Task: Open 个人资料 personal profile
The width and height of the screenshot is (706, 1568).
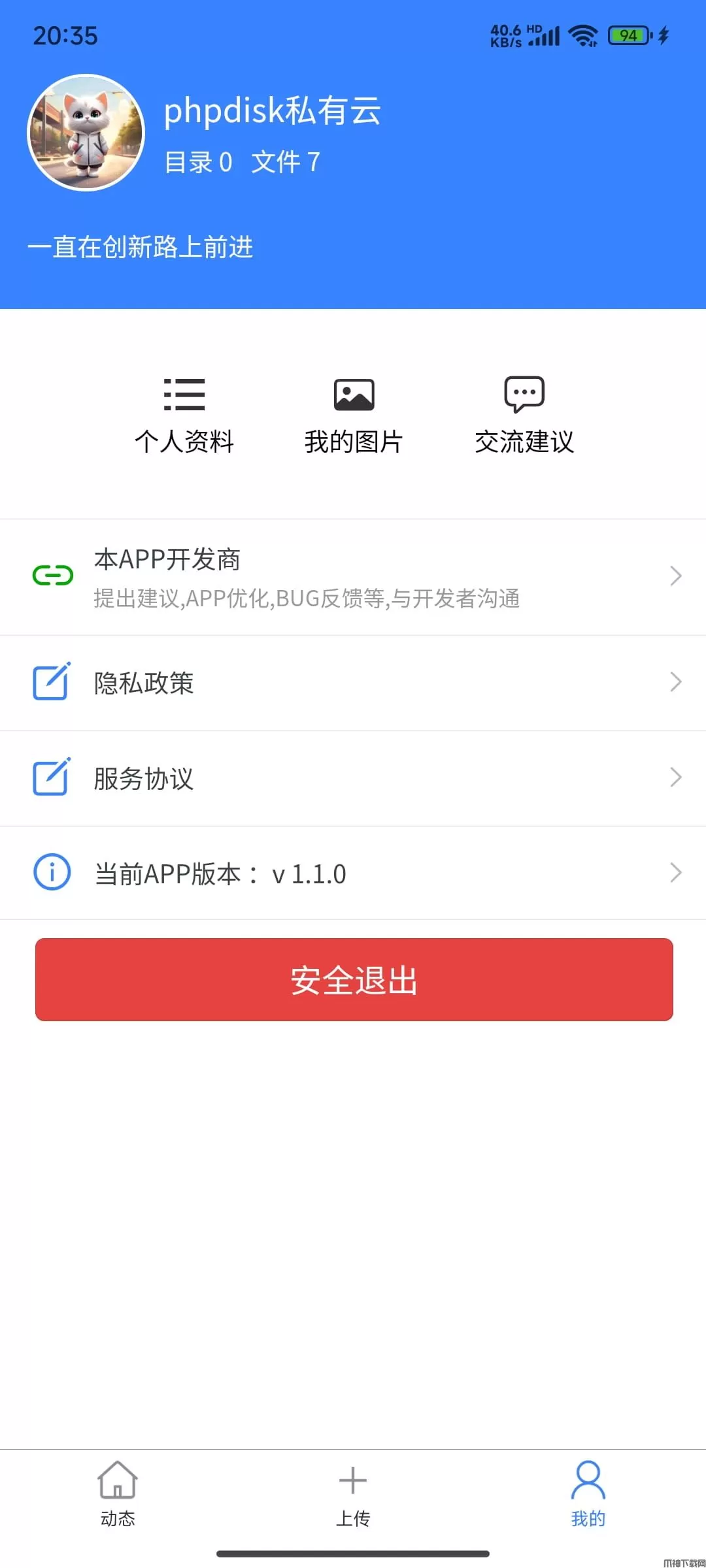Action: click(x=184, y=415)
